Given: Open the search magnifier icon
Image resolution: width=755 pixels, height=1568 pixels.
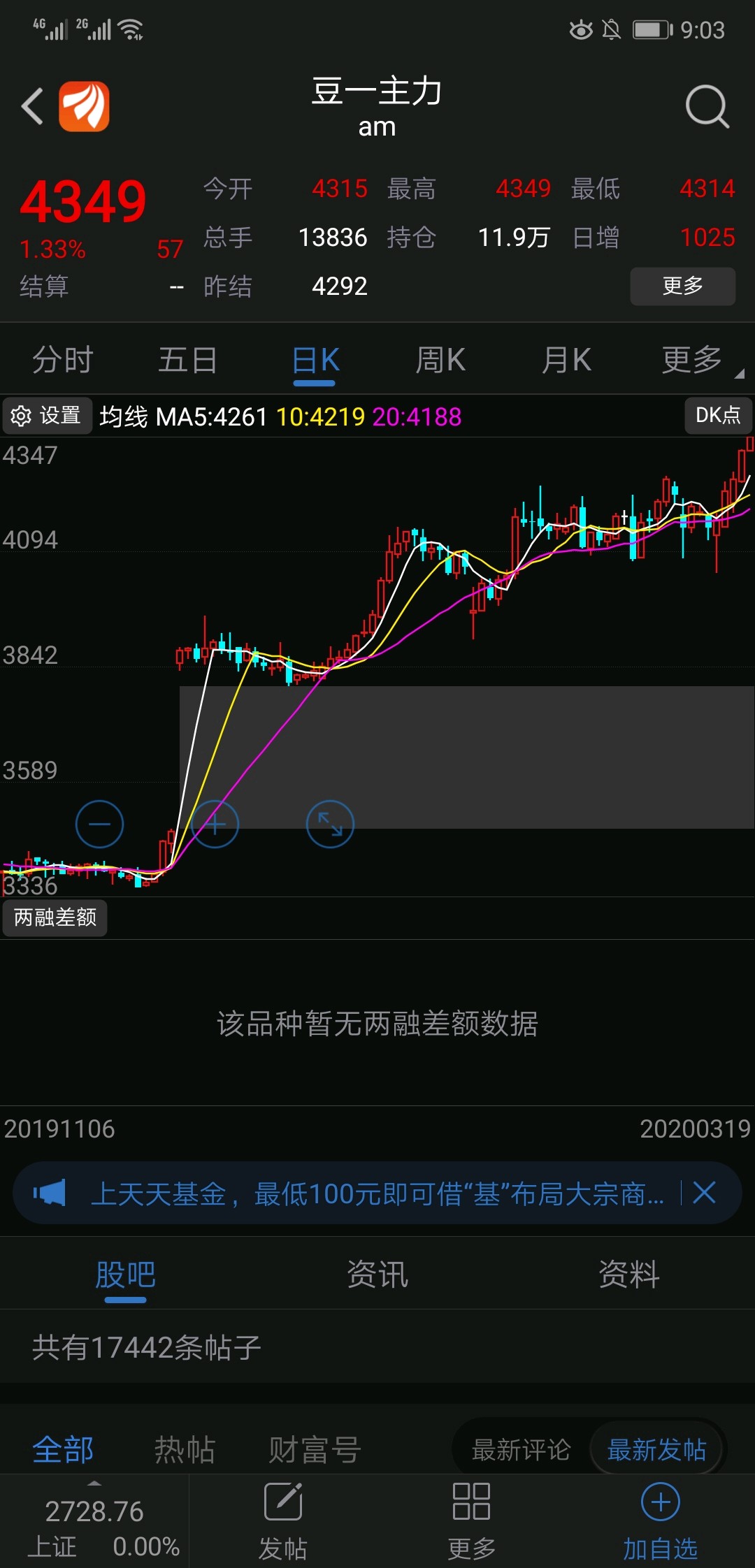Looking at the screenshot, I should (x=707, y=106).
